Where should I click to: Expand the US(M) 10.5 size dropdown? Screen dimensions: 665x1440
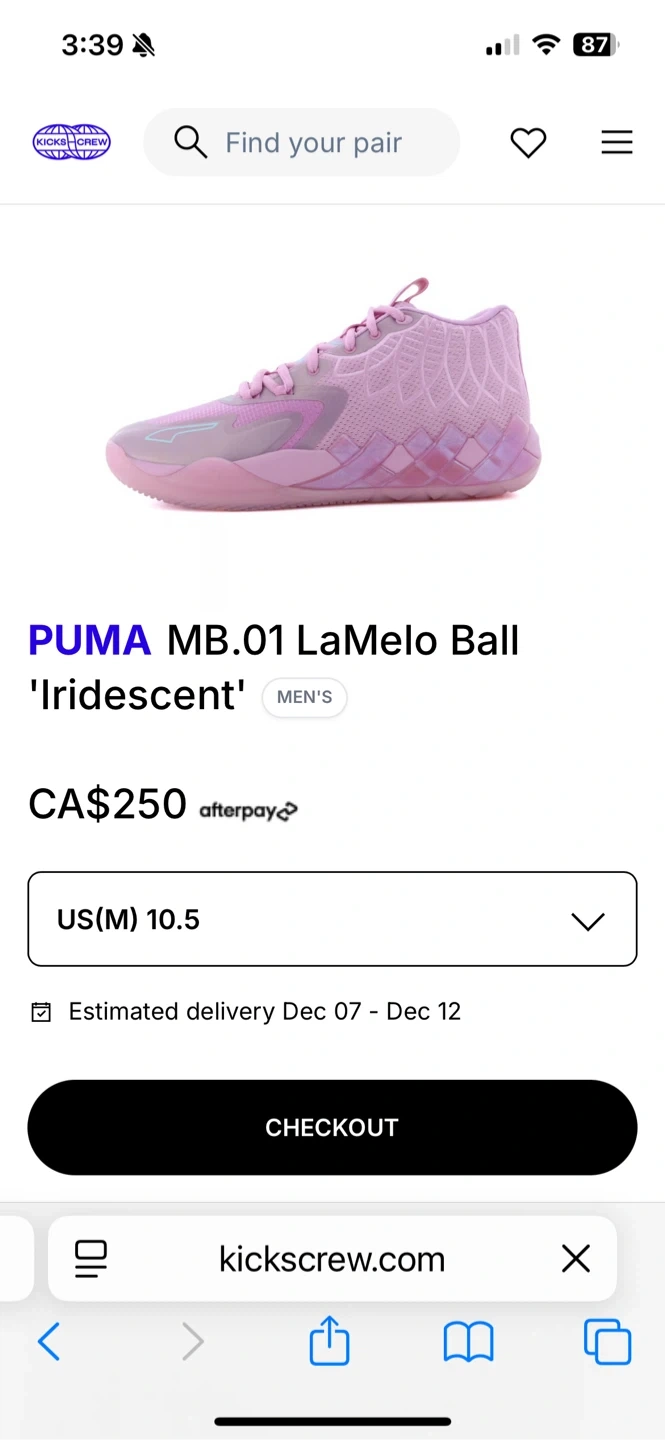[x=332, y=920]
